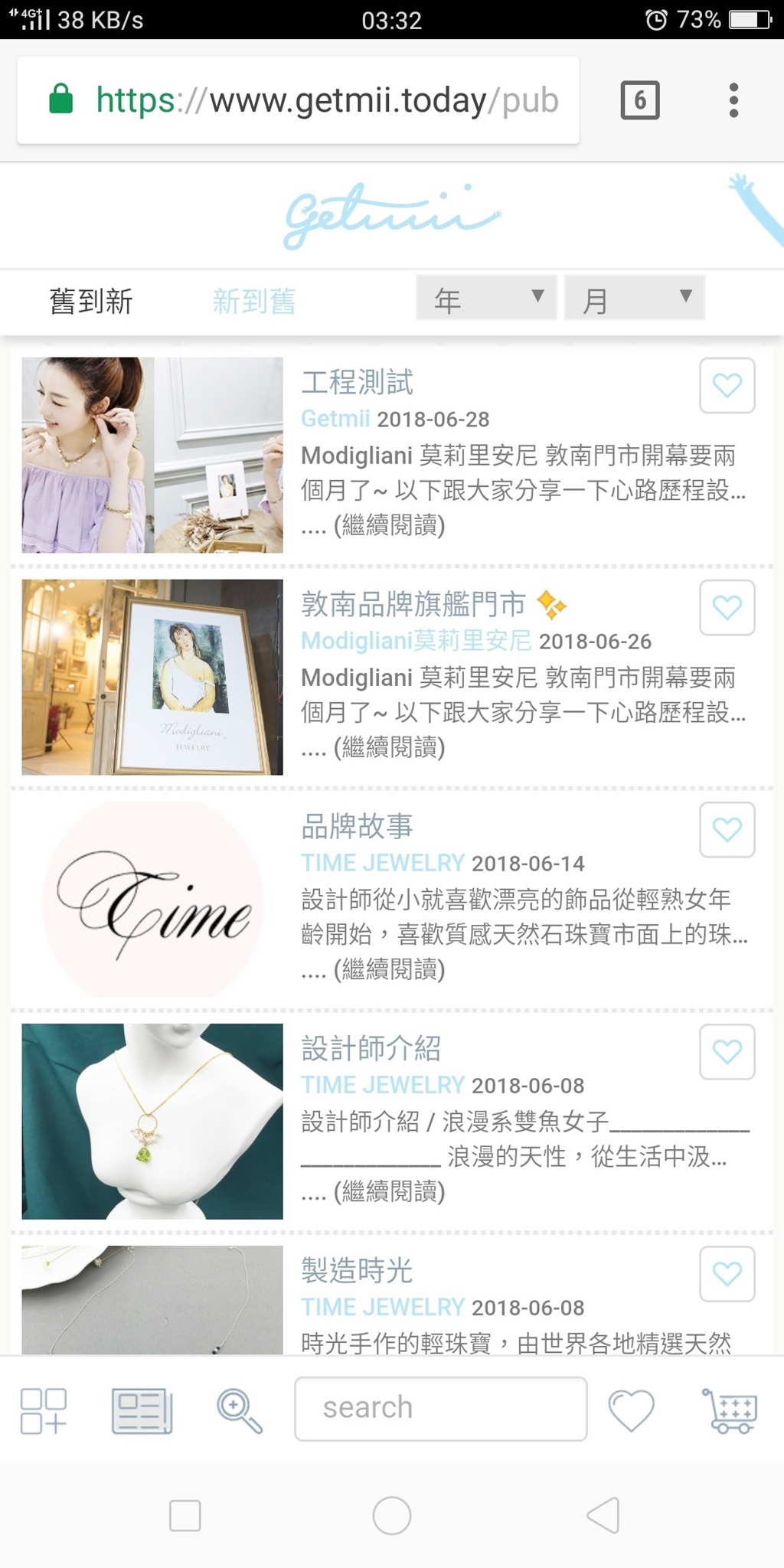Screen dimensions: 784x1568
Task: Open the browser tab switcher showing 6
Action: tap(639, 100)
